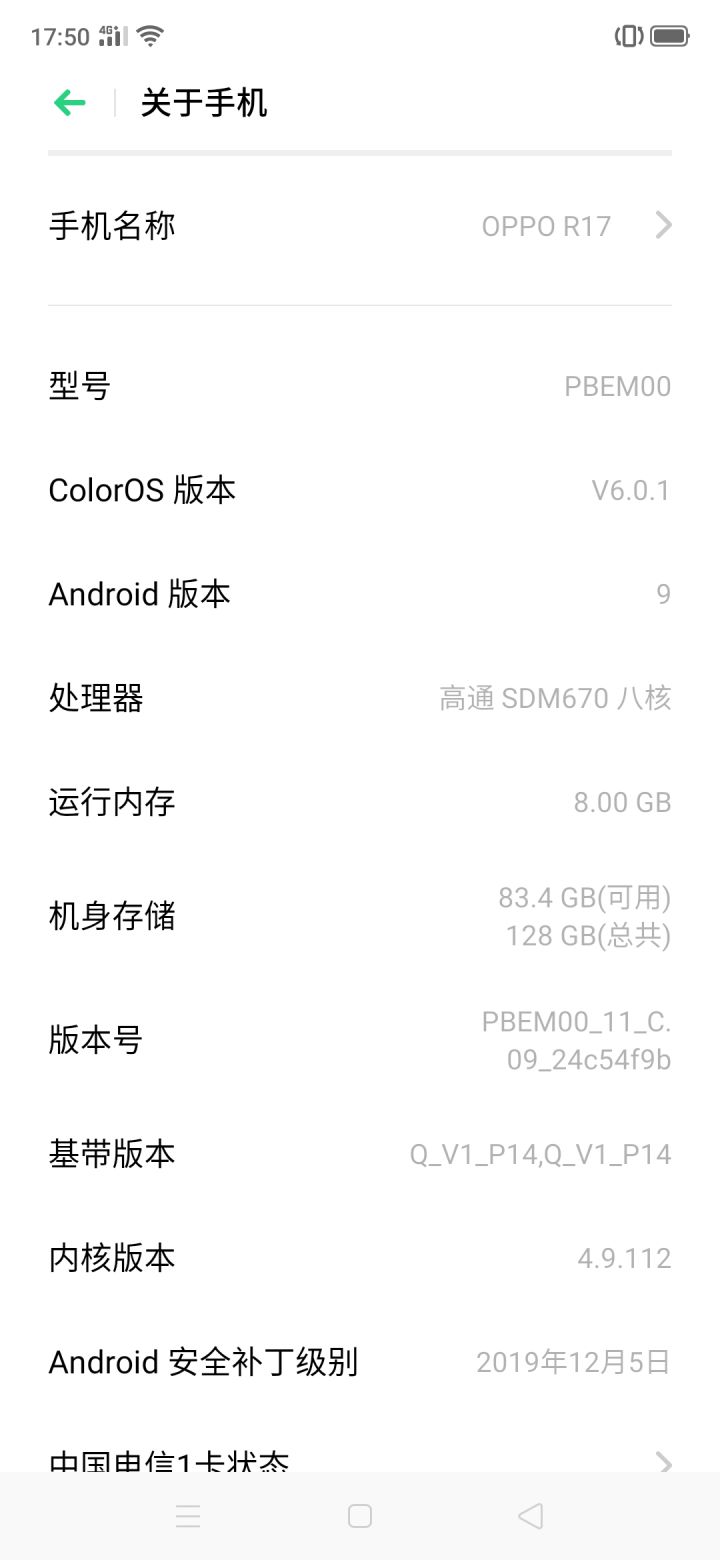Open 手机名称 row showing OPPO R17

coord(360,226)
